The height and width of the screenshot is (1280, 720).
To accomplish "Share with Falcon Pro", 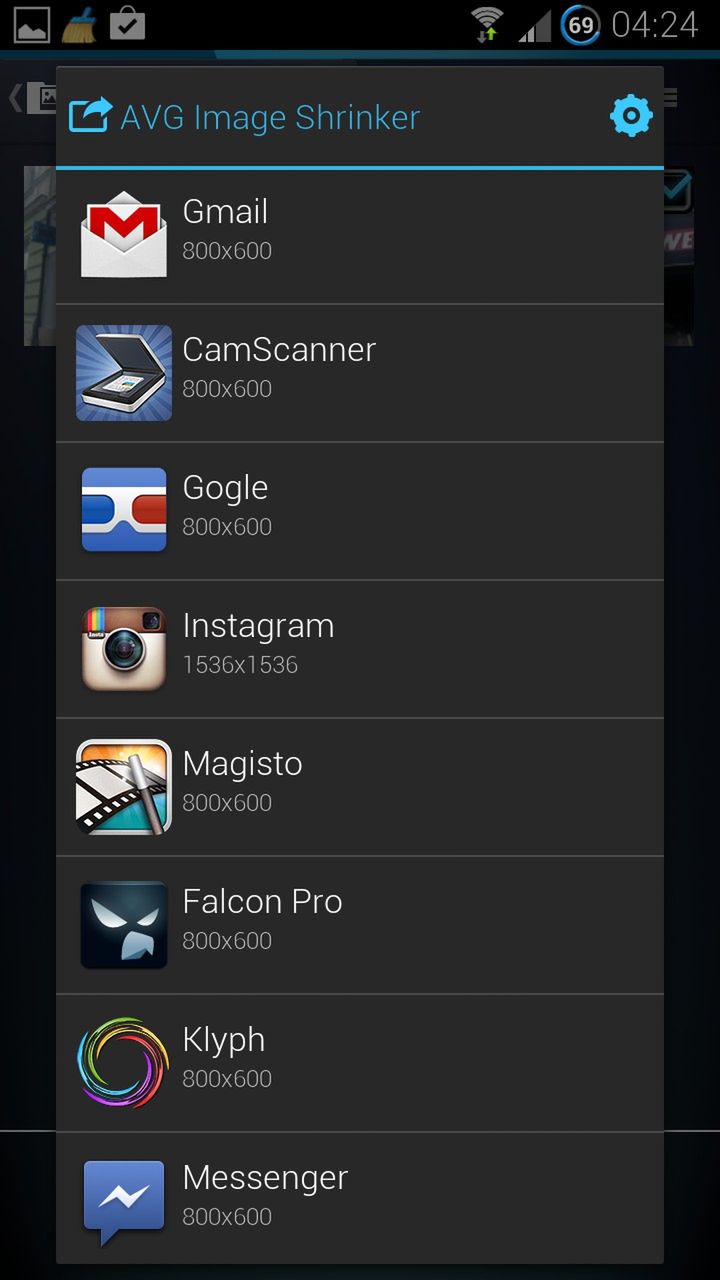I will [360, 925].
